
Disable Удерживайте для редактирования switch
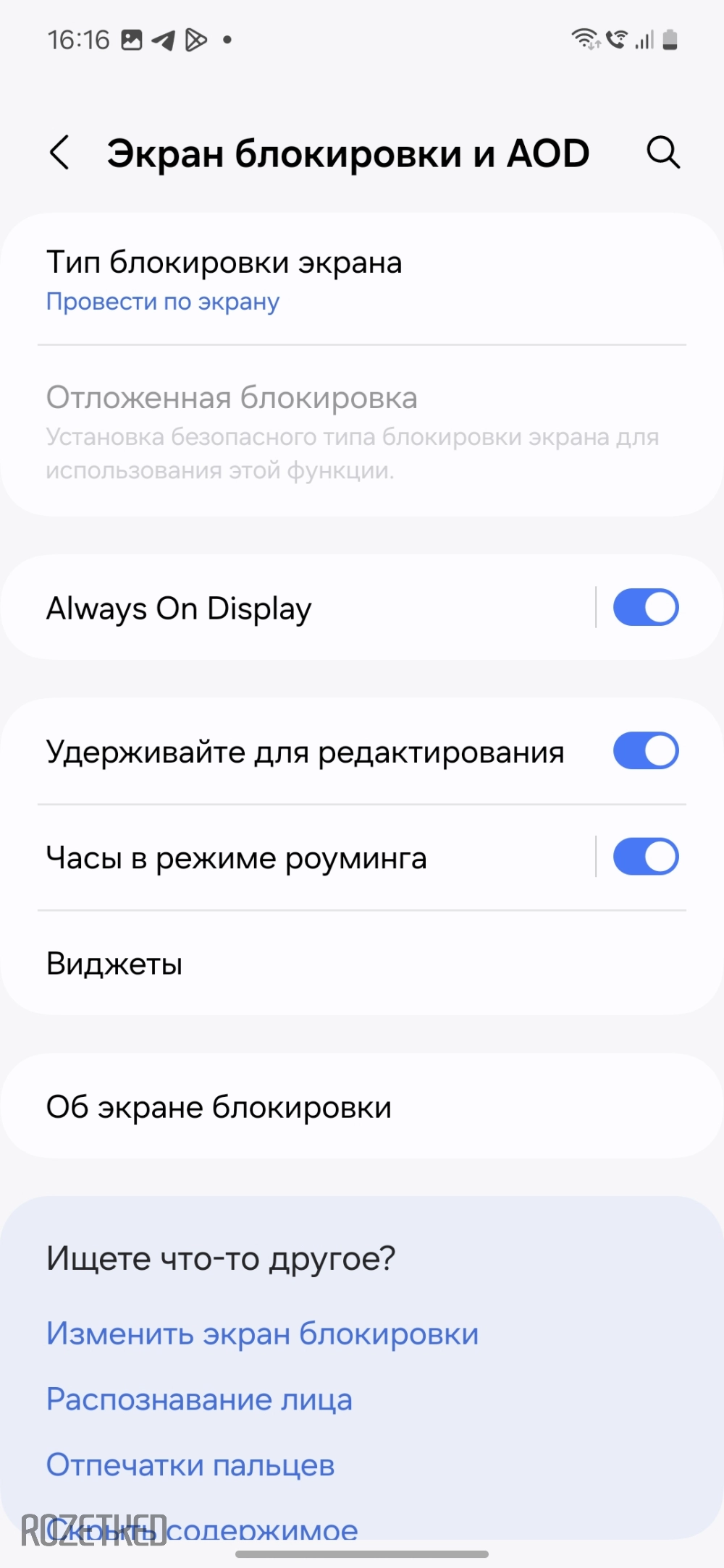point(645,751)
